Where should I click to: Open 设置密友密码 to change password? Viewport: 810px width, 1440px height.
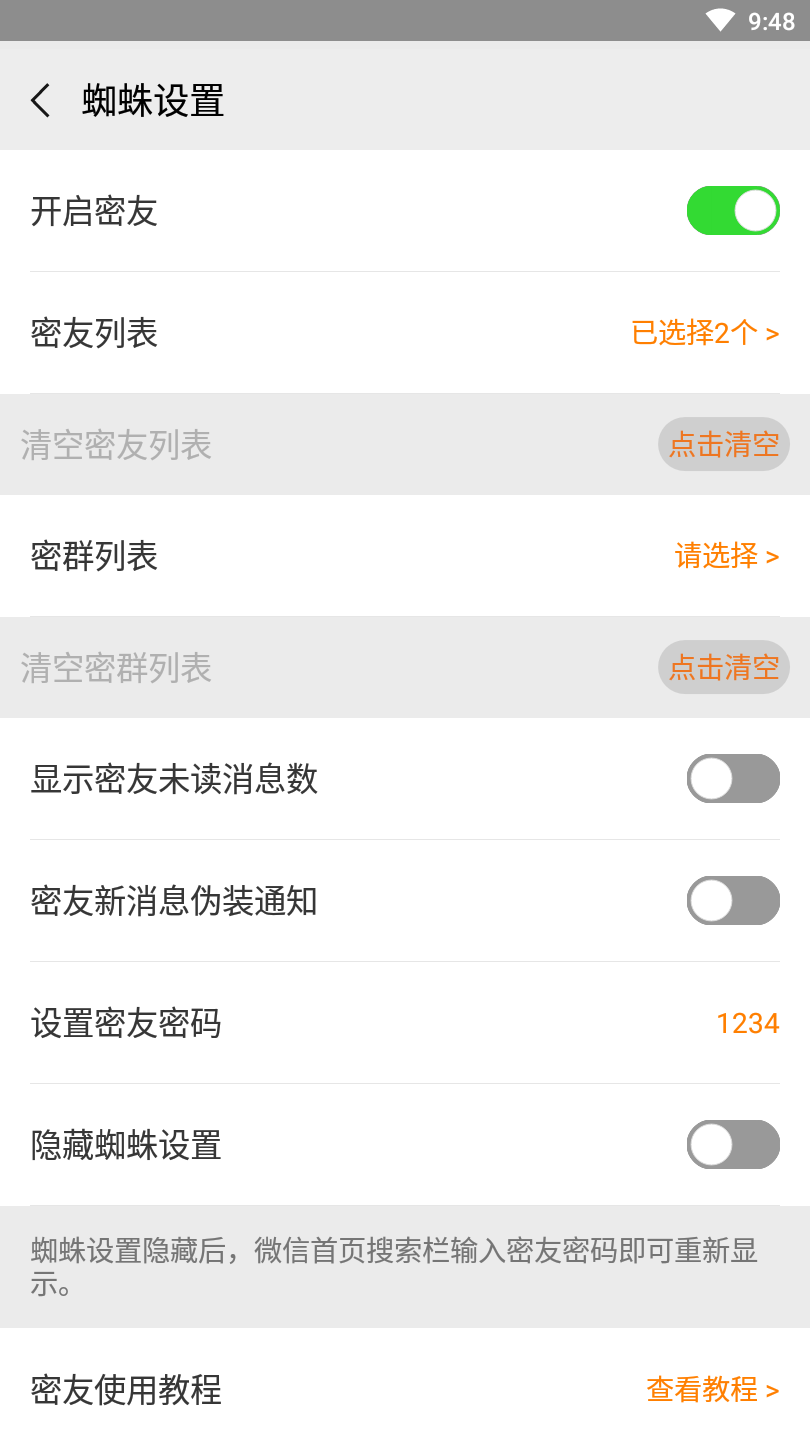point(405,1023)
